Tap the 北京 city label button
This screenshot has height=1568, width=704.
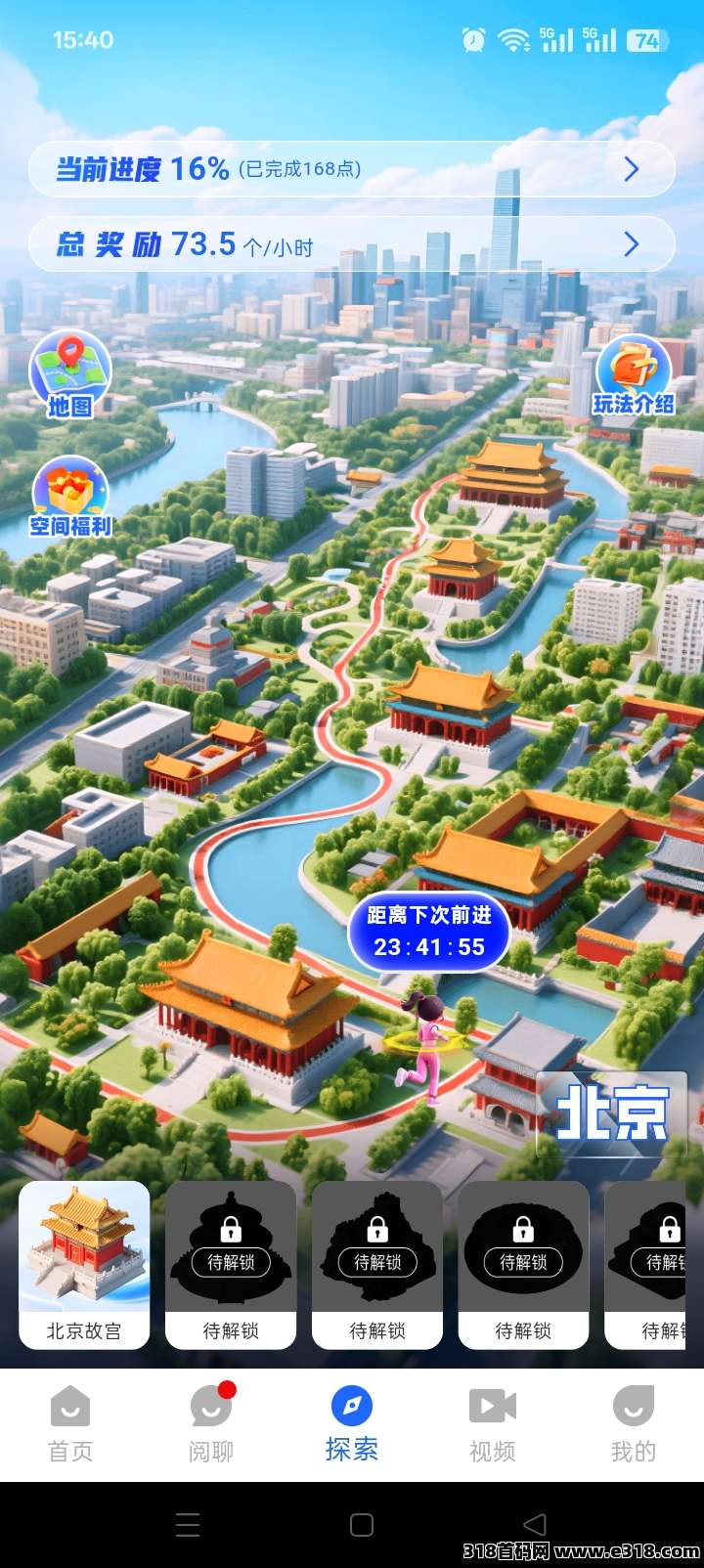[x=612, y=1113]
